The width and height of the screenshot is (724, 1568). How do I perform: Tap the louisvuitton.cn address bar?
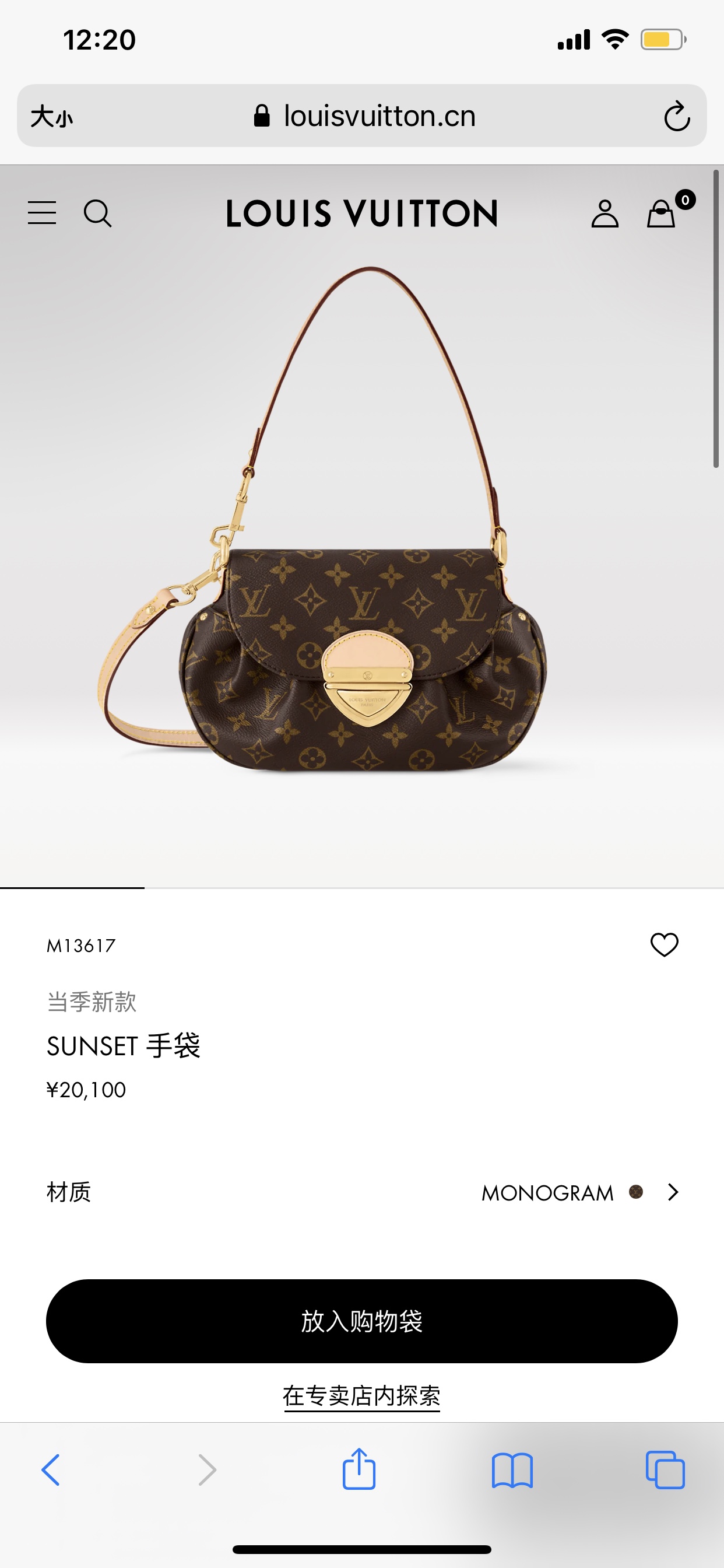(365, 116)
